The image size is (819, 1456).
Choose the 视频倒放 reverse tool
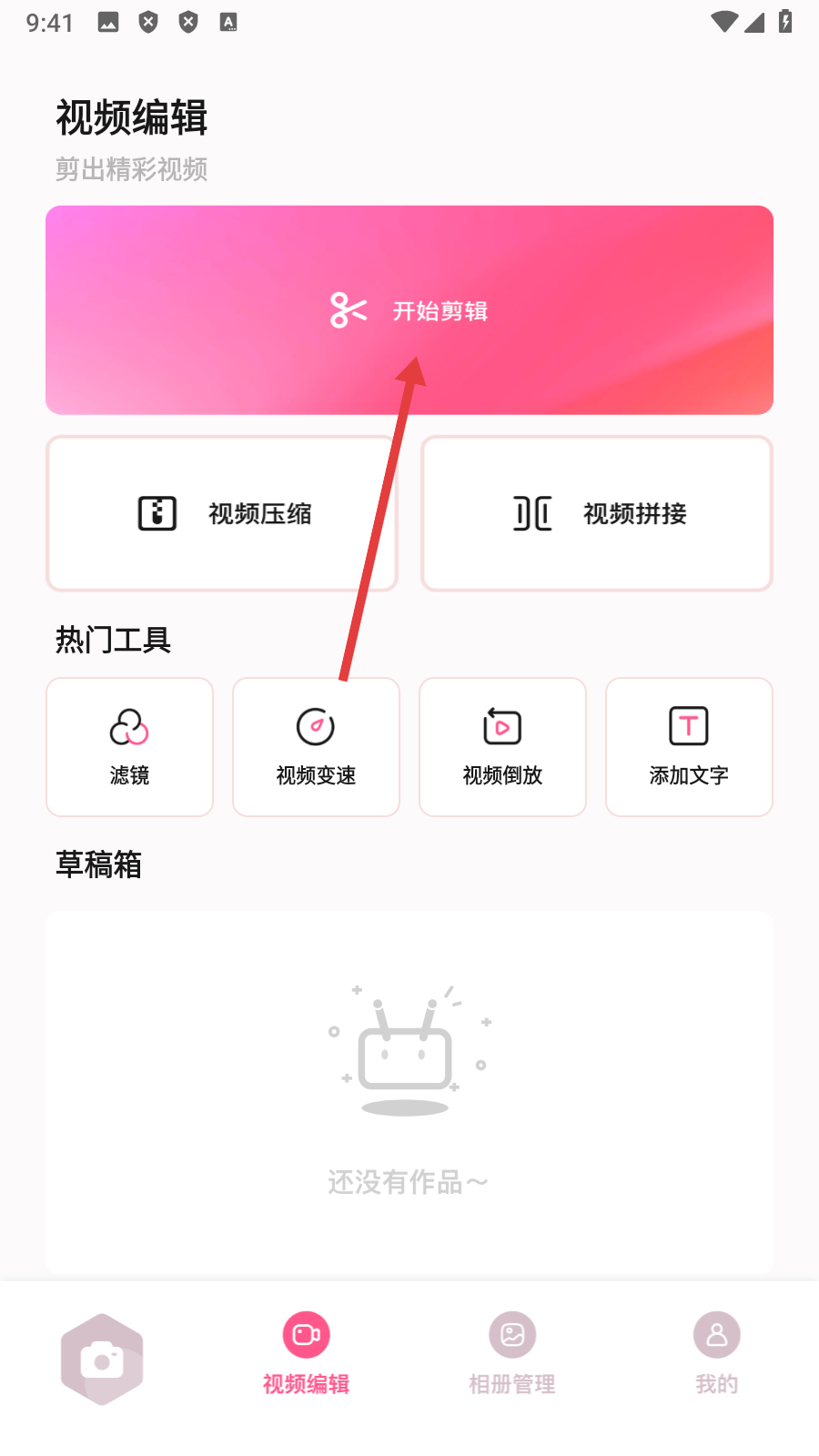tap(502, 747)
